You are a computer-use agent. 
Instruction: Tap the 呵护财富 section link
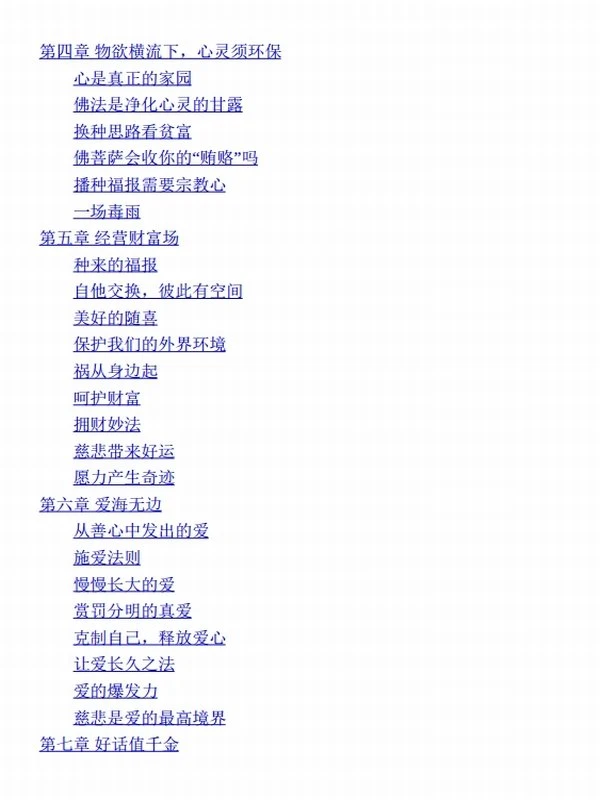(x=107, y=398)
